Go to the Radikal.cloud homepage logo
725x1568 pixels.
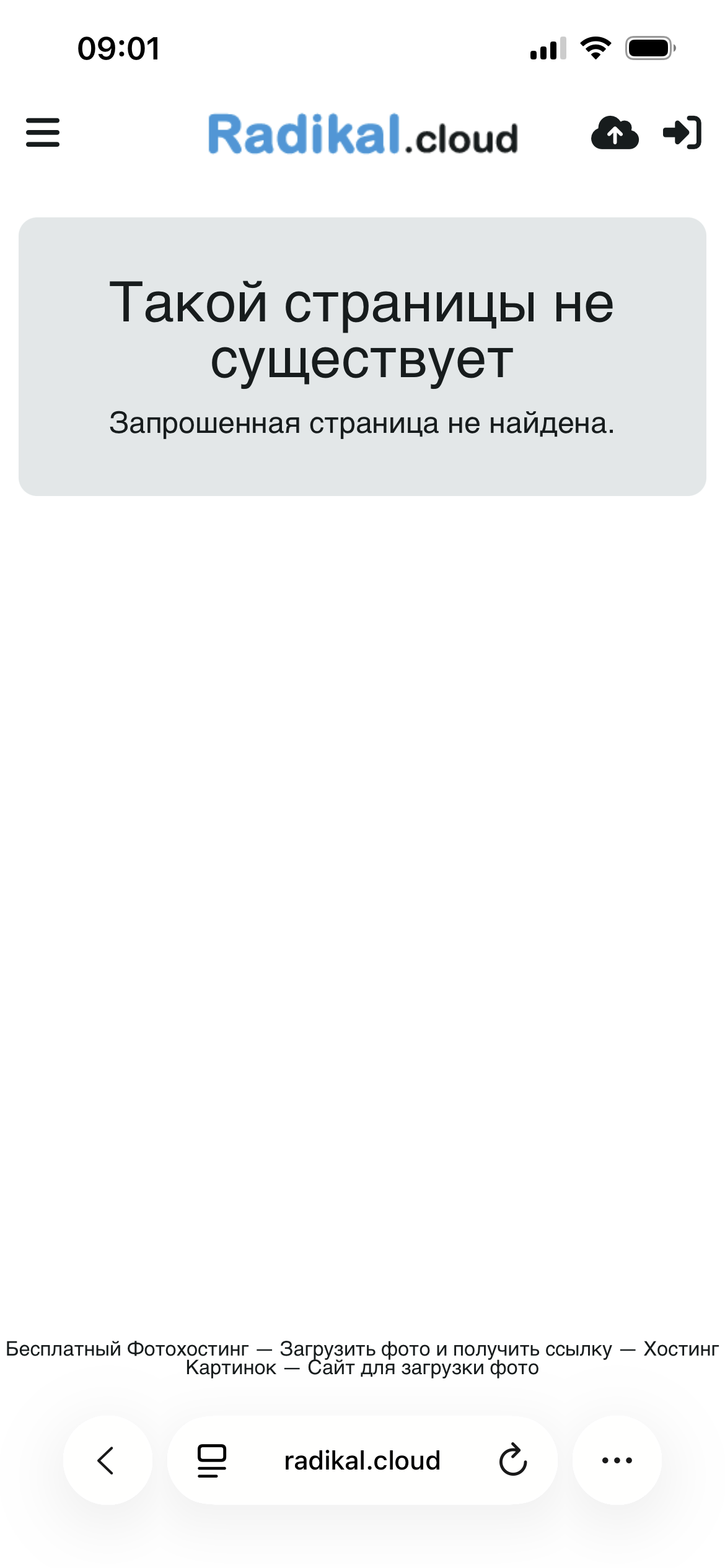pos(362,134)
